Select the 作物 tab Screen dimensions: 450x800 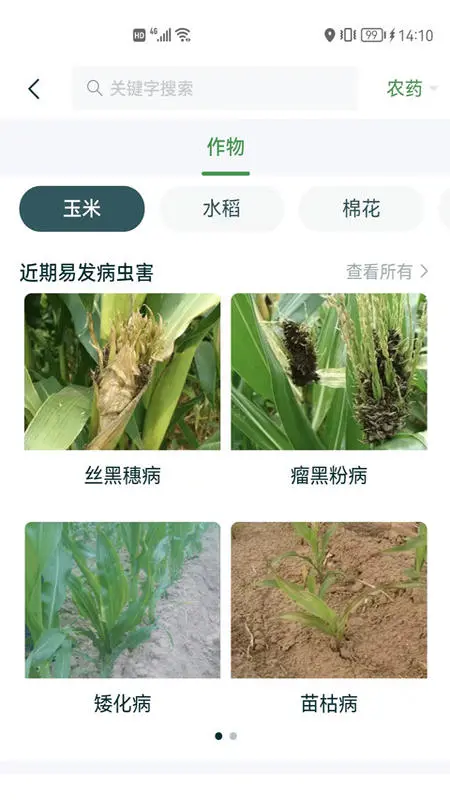coord(226,148)
